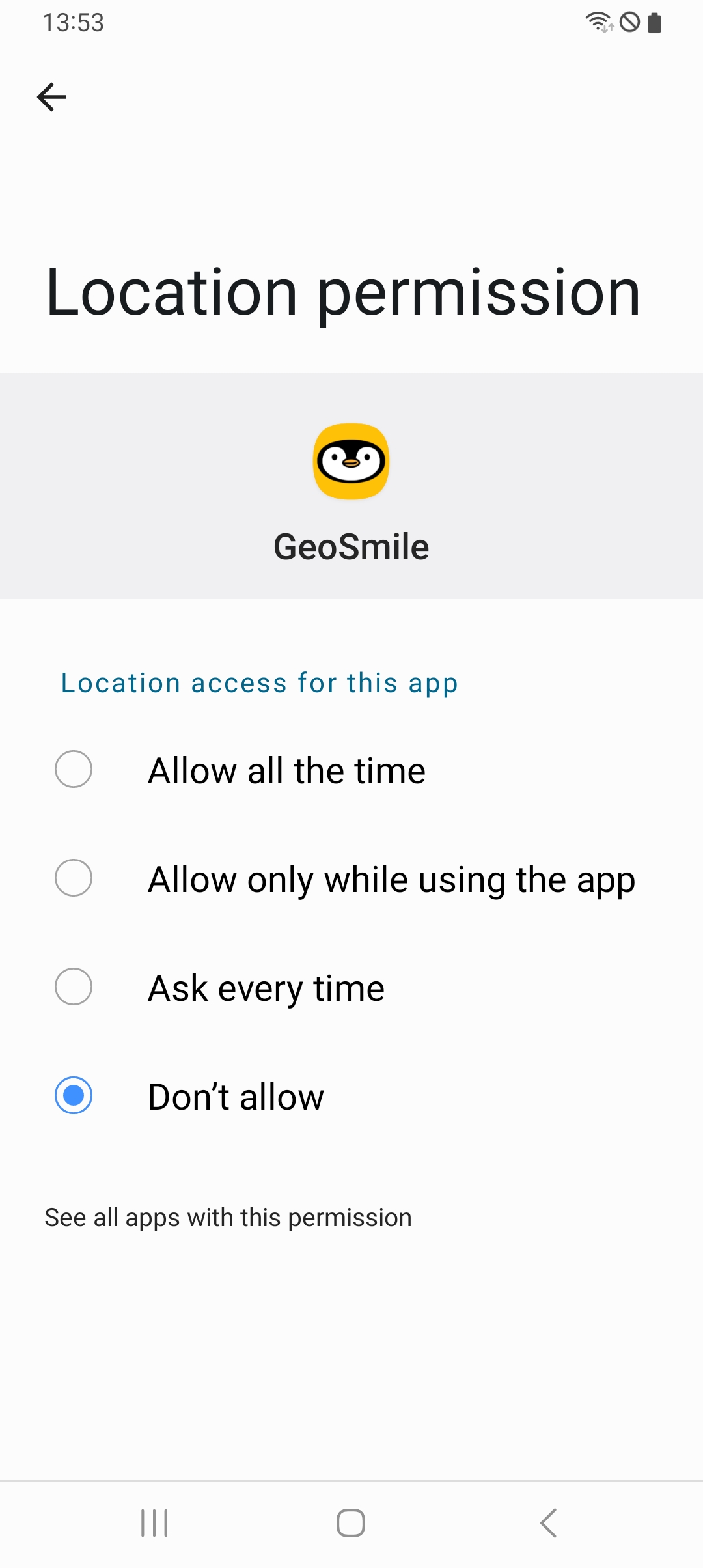Open recent apps from navigation bar
This screenshot has width=703, height=1568.
click(x=154, y=1523)
